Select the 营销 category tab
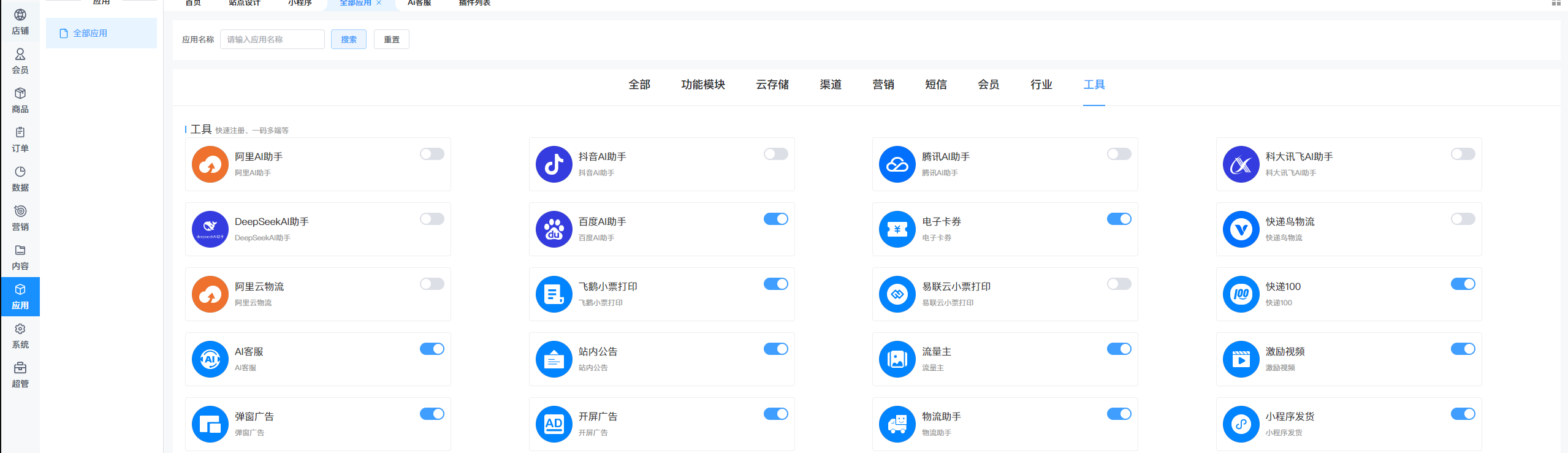The height and width of the screenshot is (453, 1568). [x=883, y=85]
